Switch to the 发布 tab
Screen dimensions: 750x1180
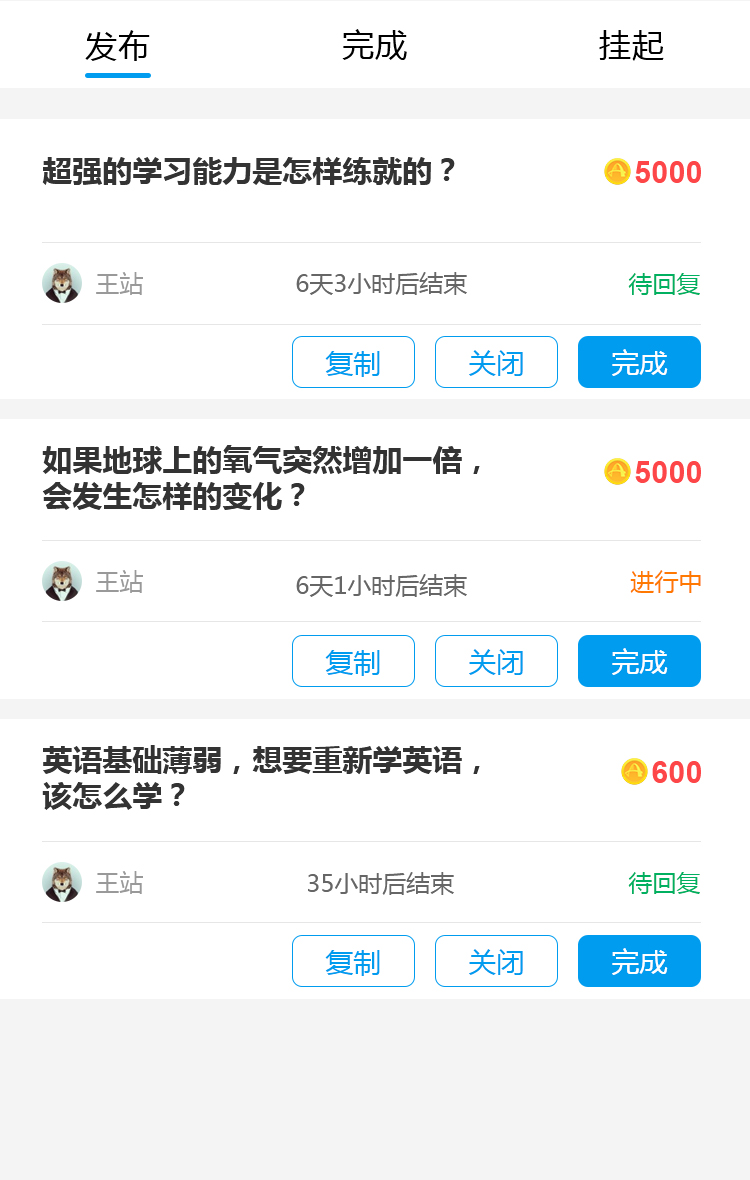click(117, 47)
